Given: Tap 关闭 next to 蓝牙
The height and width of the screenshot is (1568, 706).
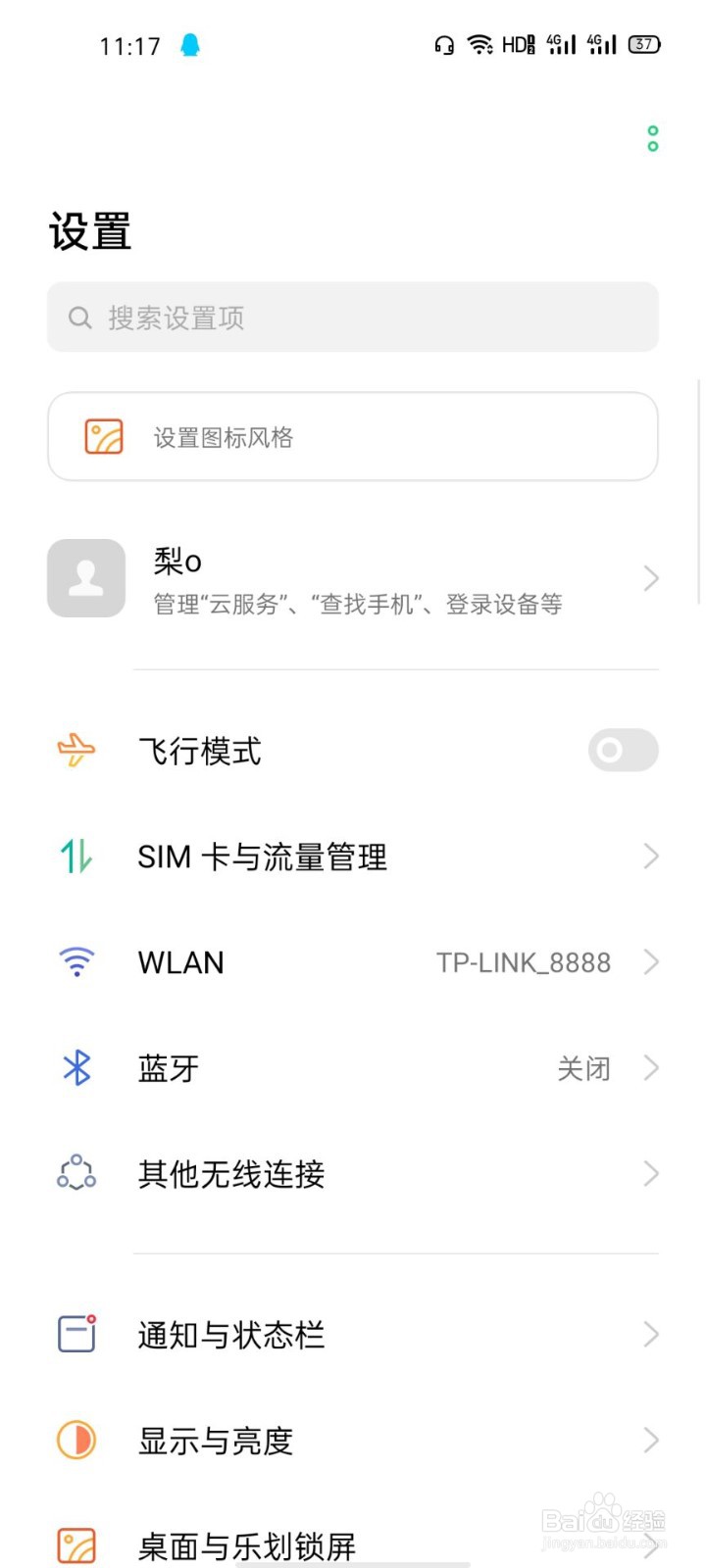Looking at the screenshot, I should [584, 1068].
